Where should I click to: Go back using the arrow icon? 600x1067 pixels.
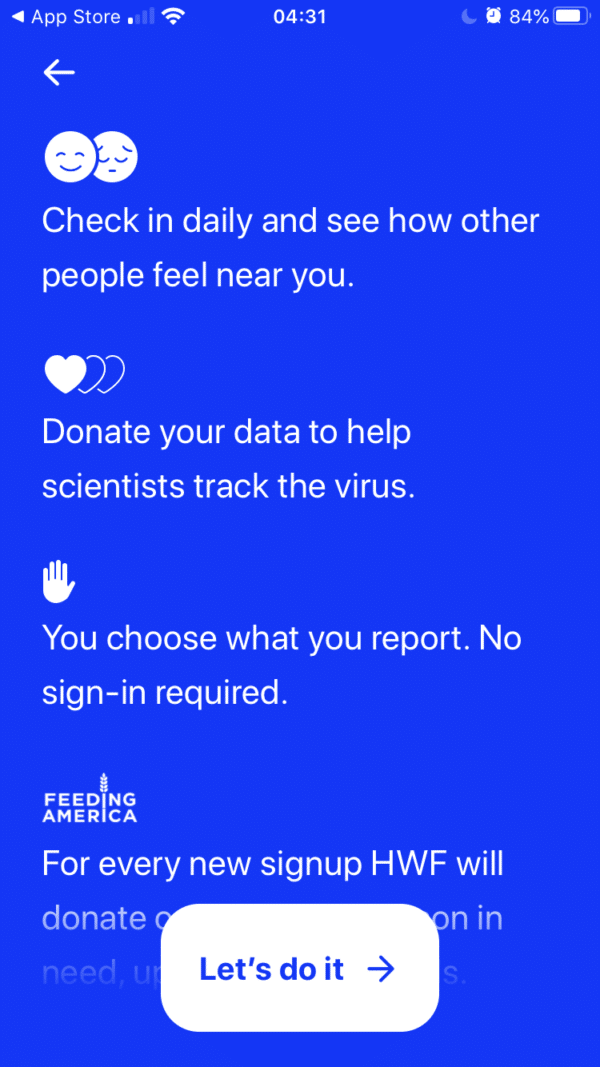[59, 72]
